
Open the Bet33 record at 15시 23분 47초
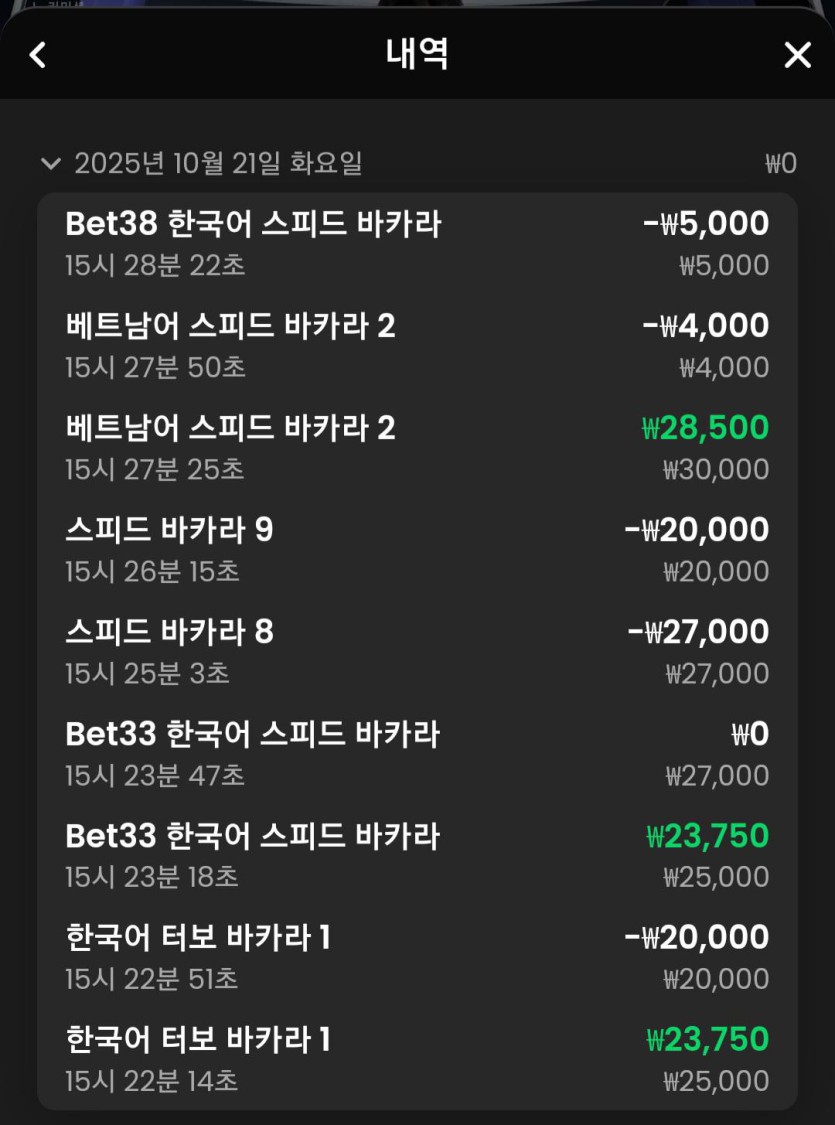tap(417, 754)
